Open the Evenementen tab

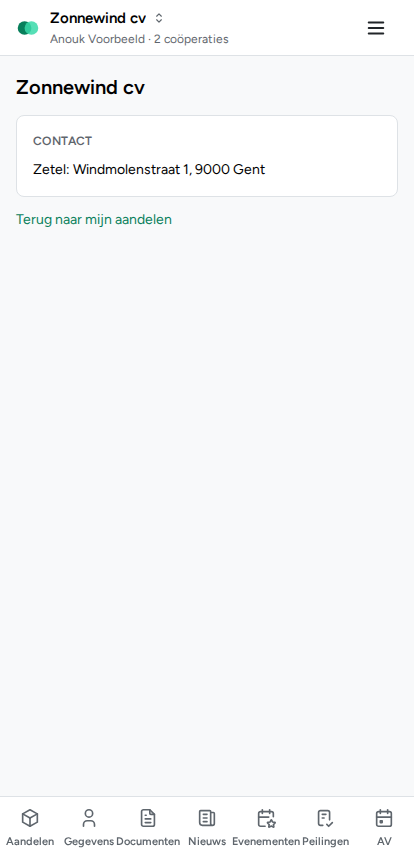tap(266, 828)
